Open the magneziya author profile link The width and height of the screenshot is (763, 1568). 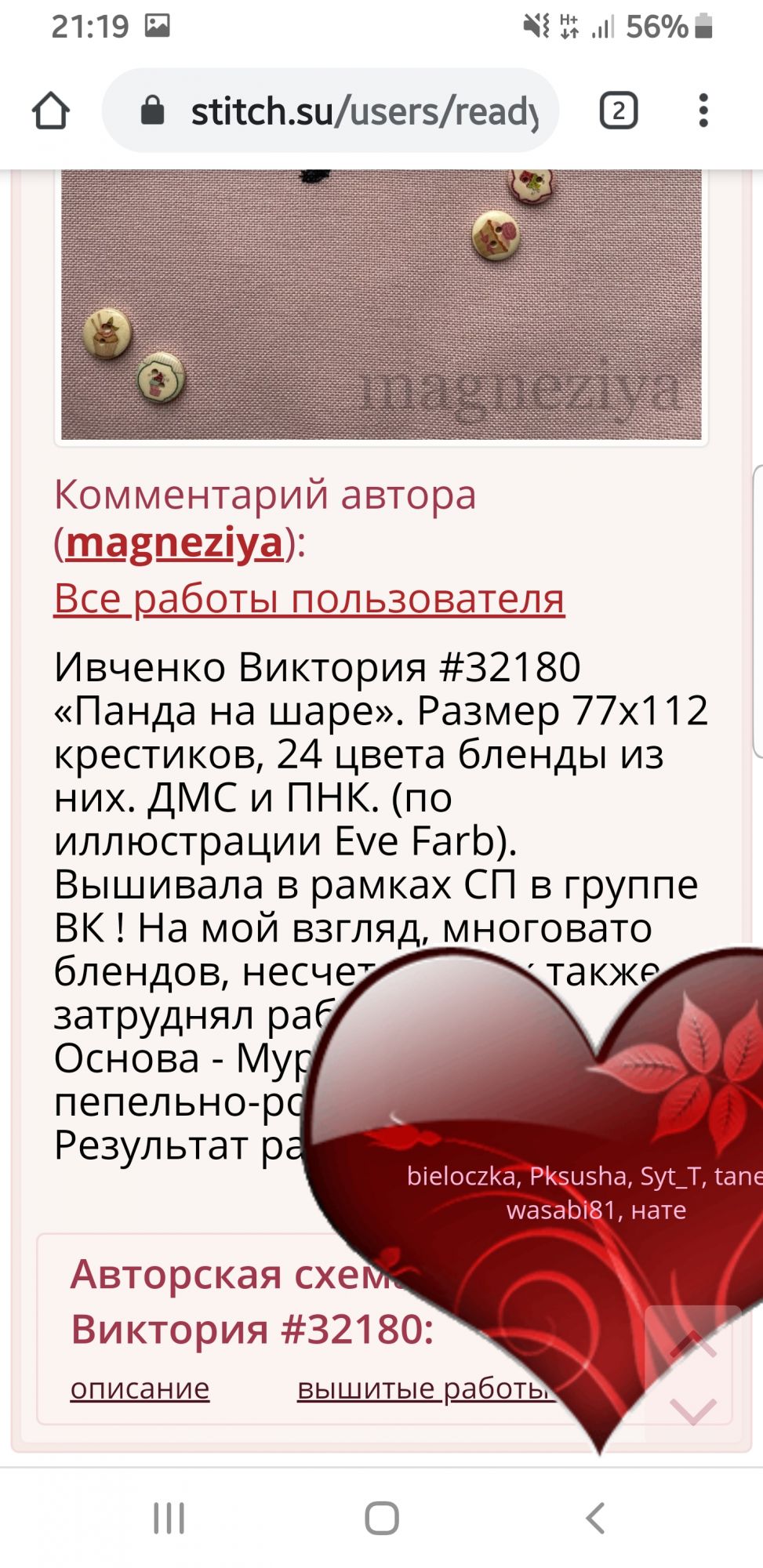[174, 543]
